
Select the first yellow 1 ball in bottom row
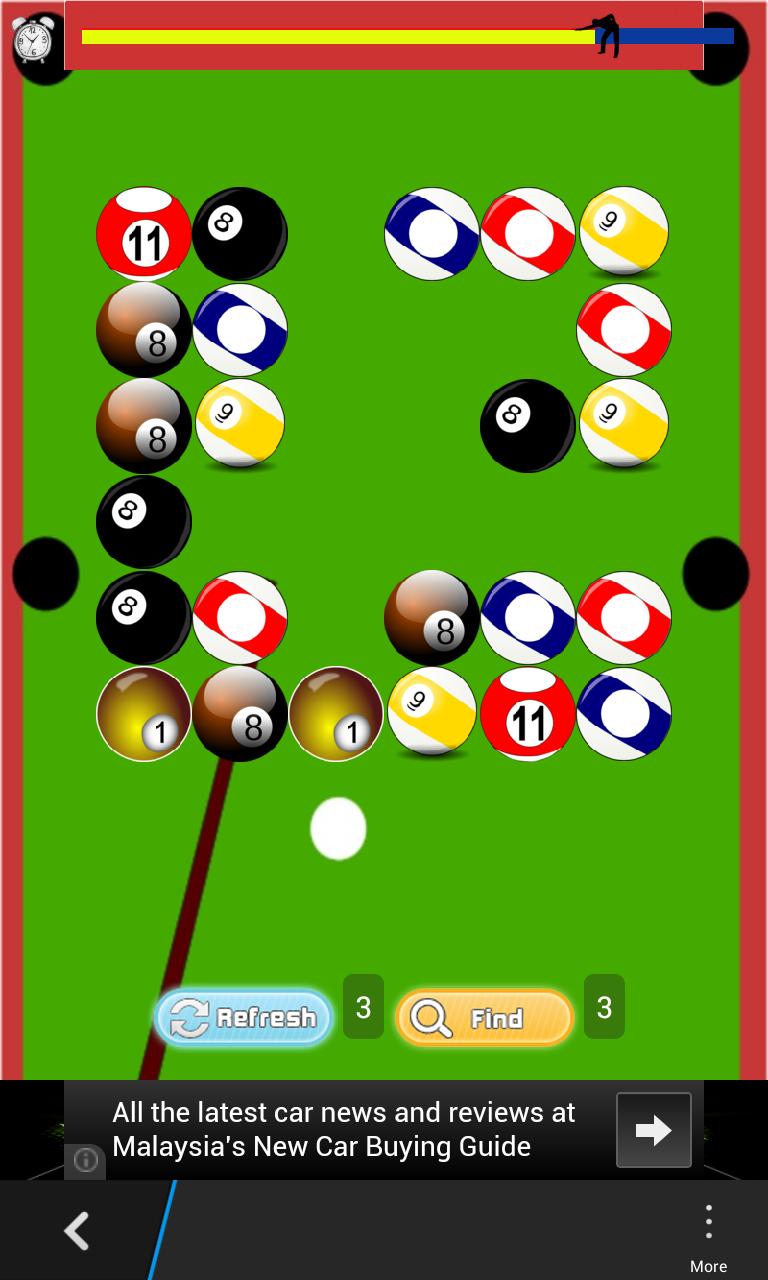click(x=144, y=714)
